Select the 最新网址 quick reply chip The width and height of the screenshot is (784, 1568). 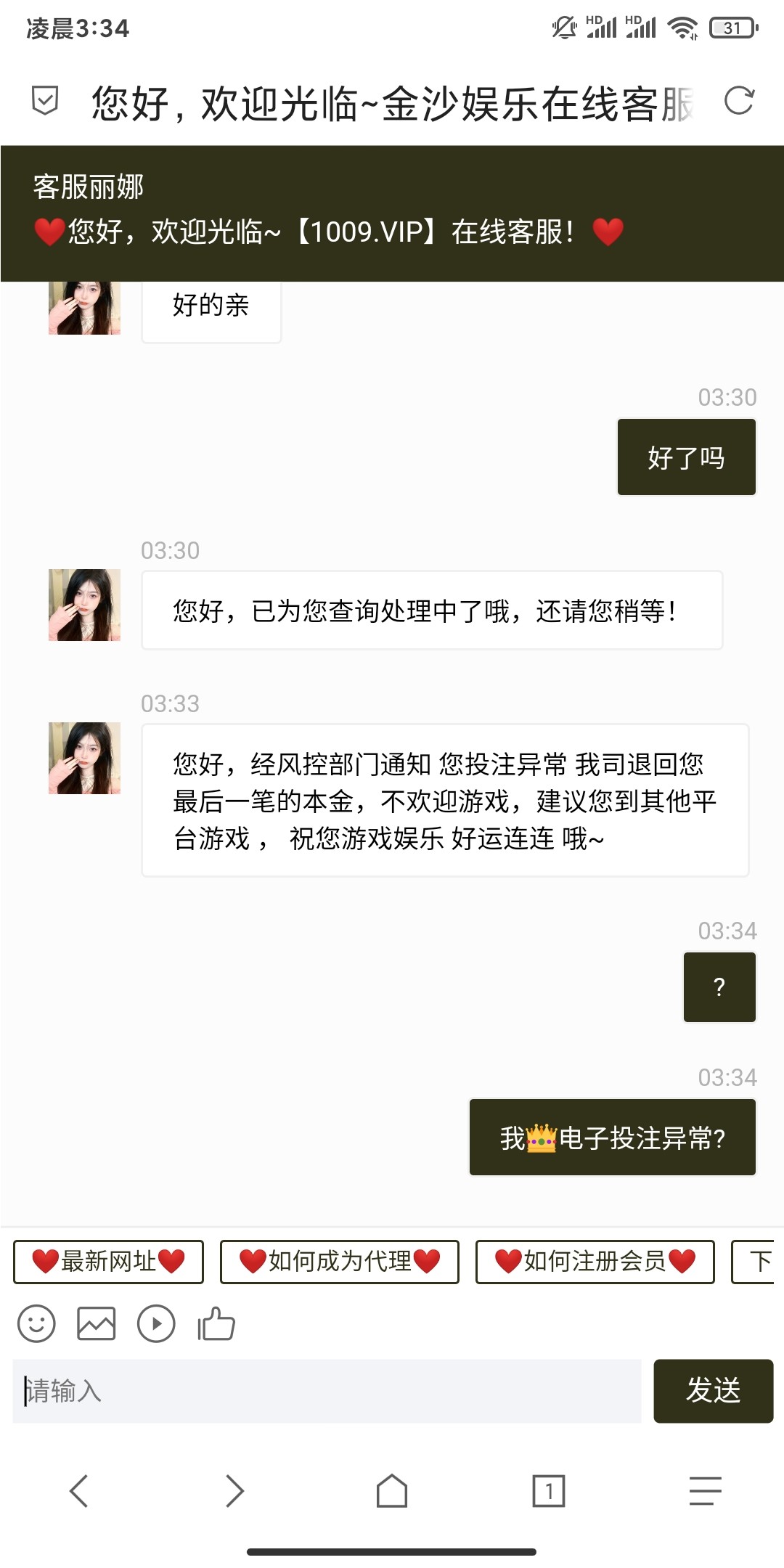tap(109, 1262)
